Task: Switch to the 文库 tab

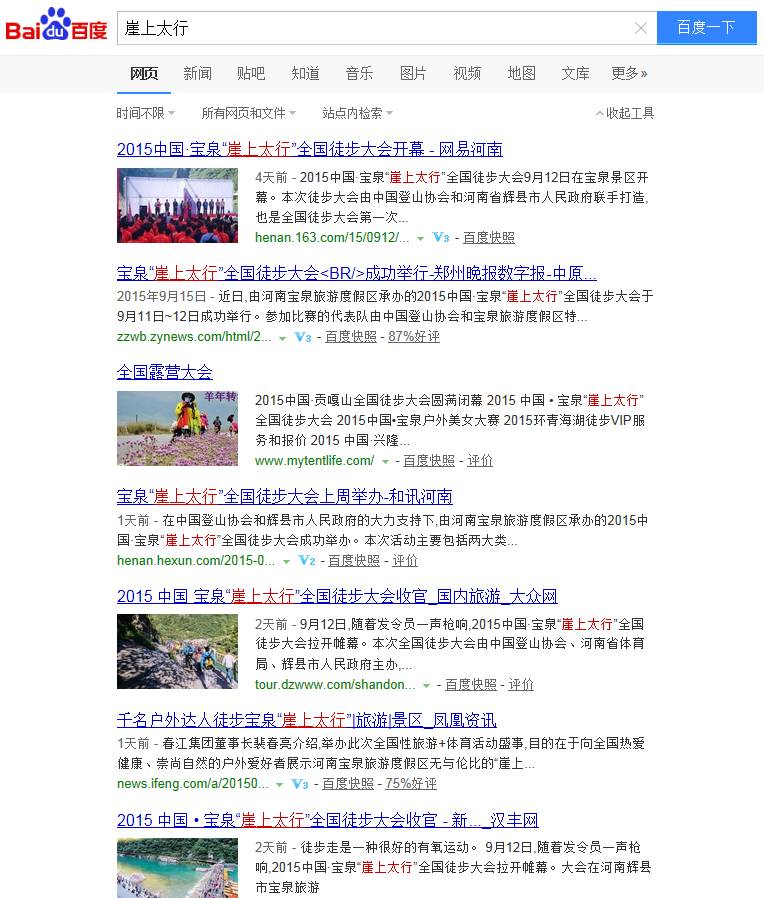Action: (575, 73)
